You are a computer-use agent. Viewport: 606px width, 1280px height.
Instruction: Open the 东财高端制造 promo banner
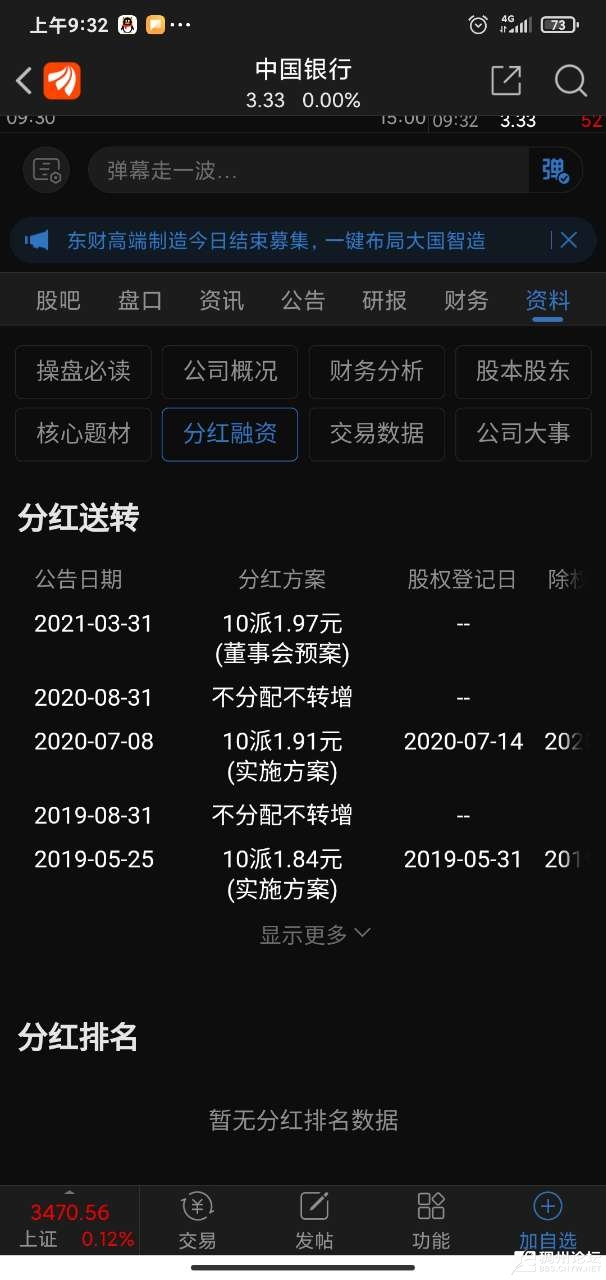coord(276,240)
